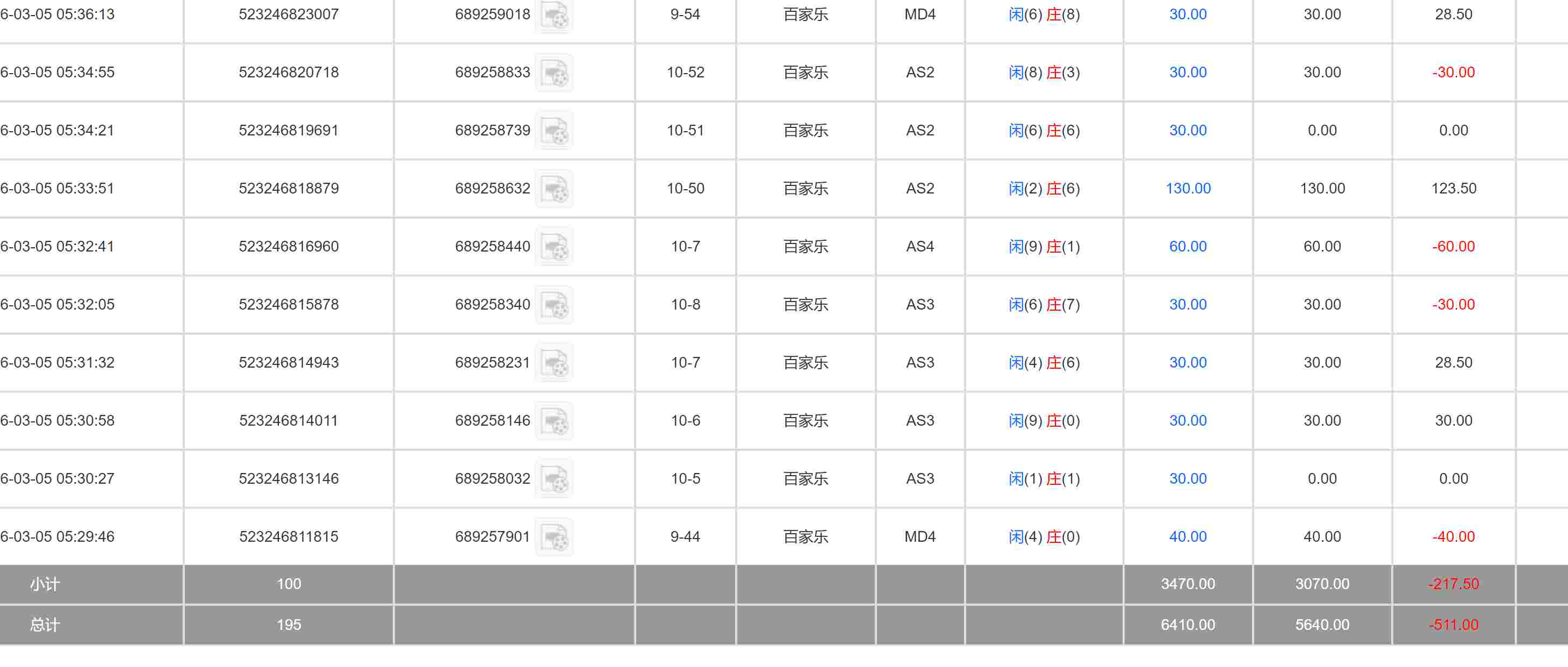Image resolution: width=1568 pixels, height=667 pixels.
Task: Tap the replay icon beside 689258231
Action: point(554,363)
